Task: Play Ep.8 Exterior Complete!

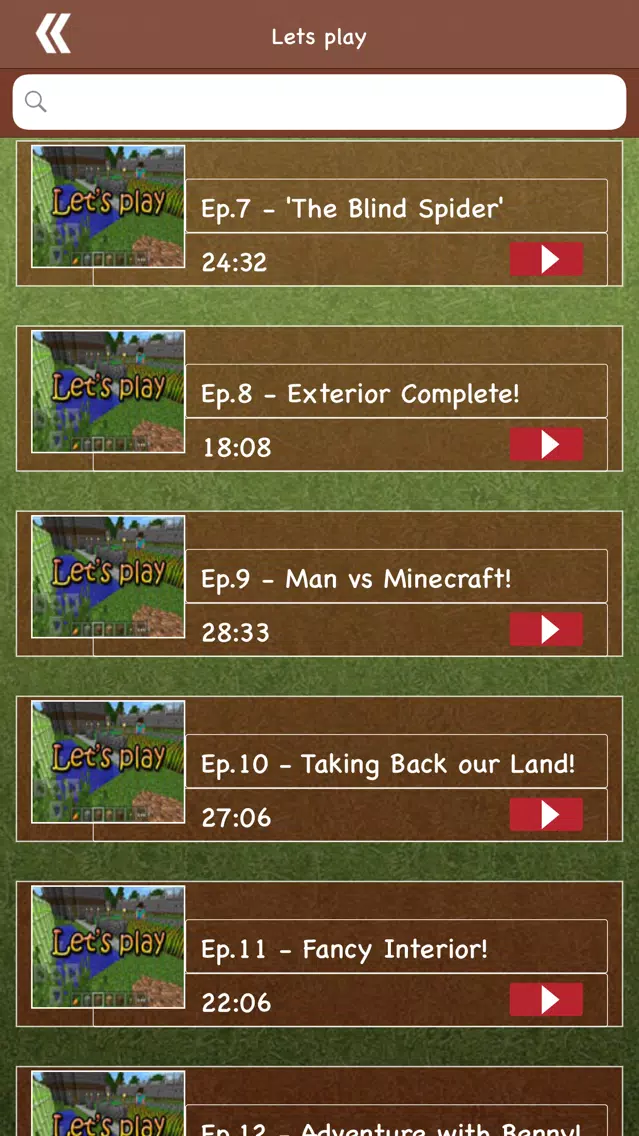Action: (x=546, y=445)
